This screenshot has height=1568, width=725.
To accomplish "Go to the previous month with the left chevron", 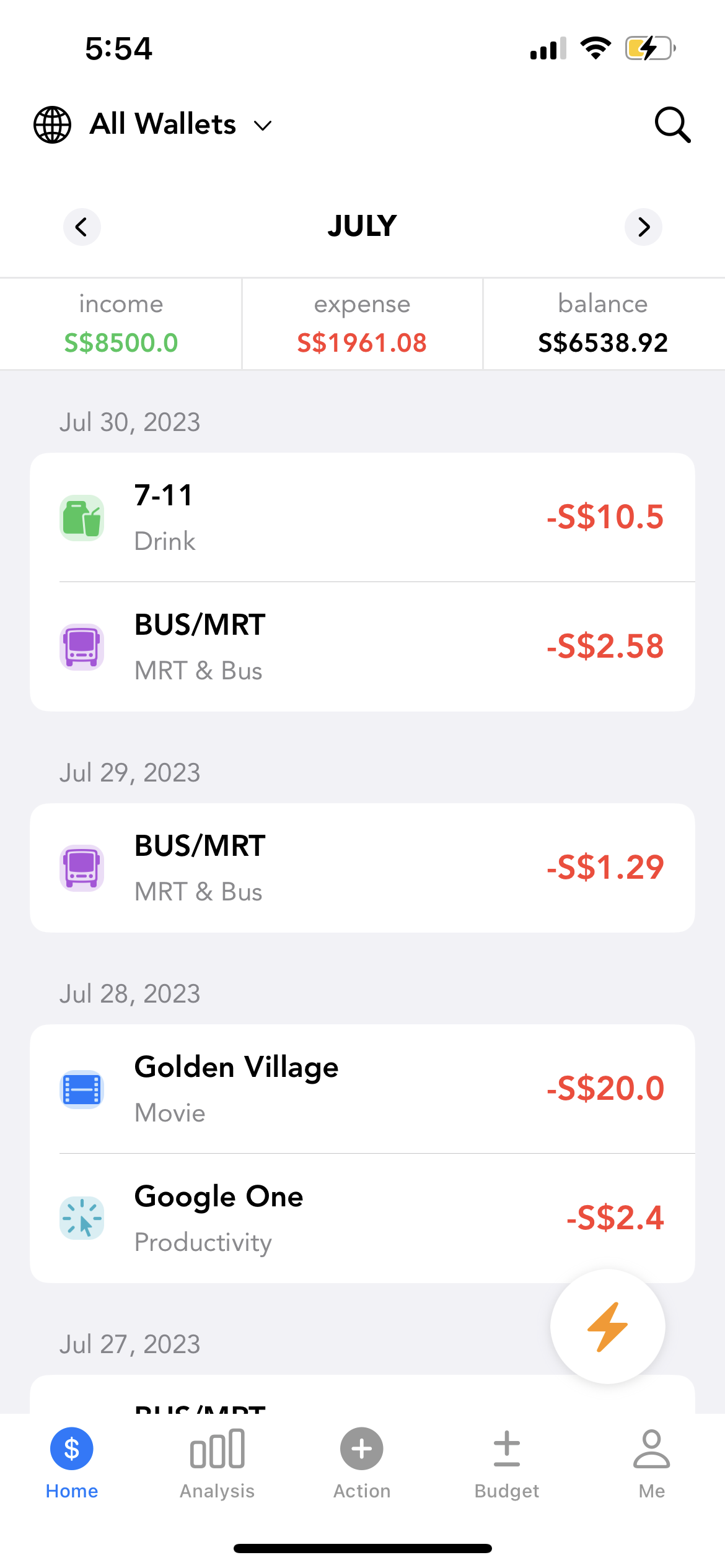I will pos(82,227).
